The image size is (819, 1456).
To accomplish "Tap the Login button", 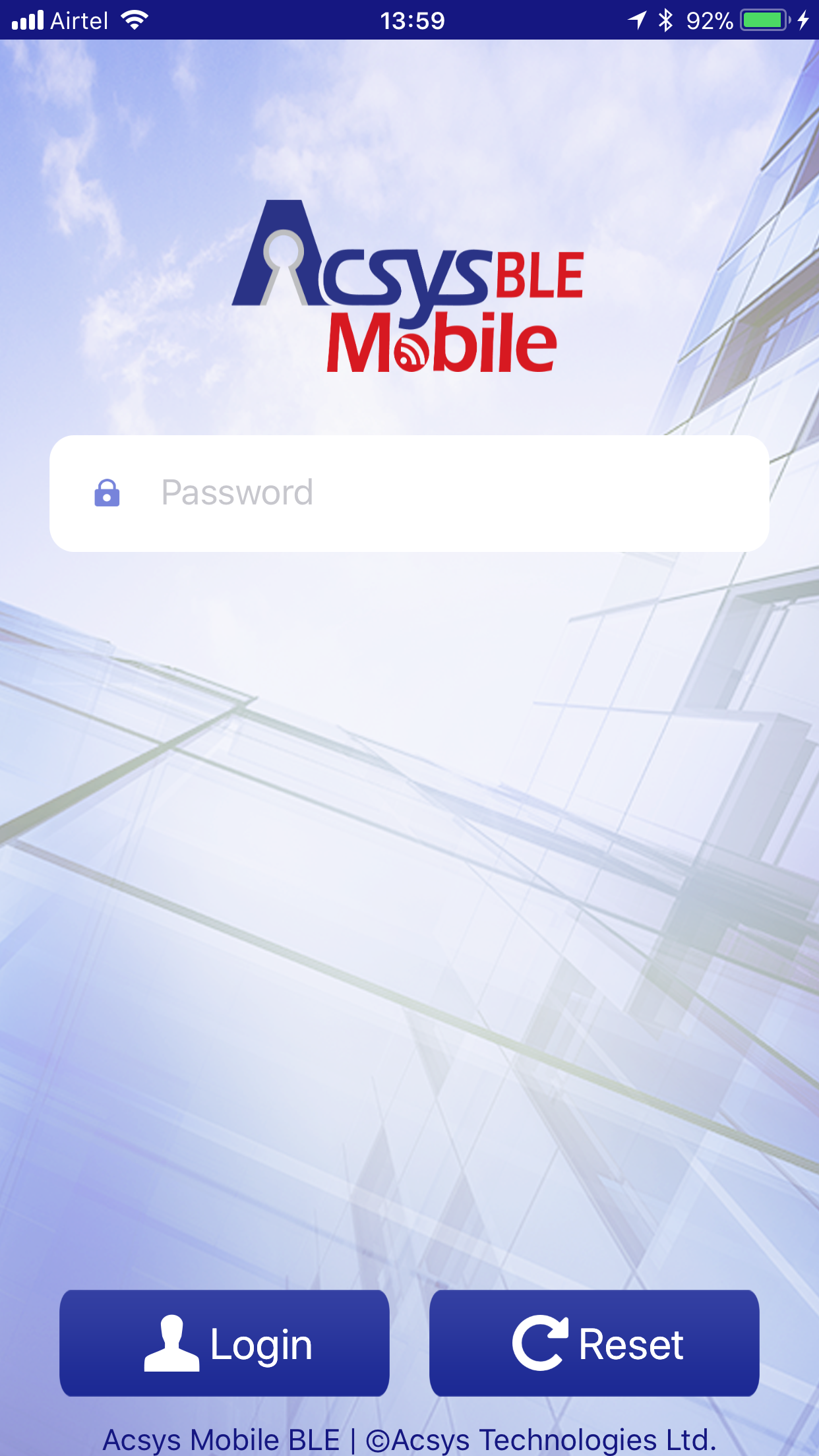I will pyautogui.click(x=225, y=1343).
